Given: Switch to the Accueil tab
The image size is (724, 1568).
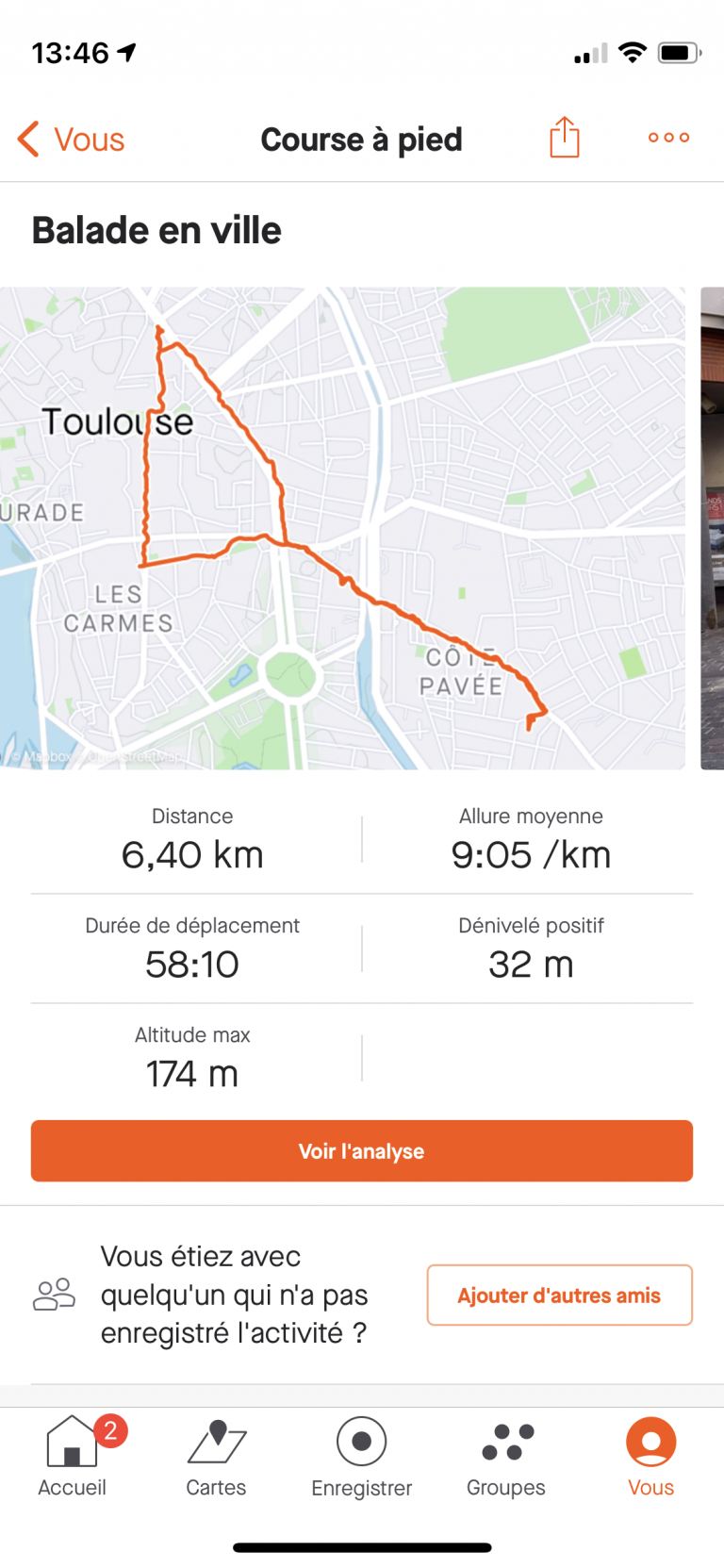Looking at the screenshot, I should click(73, 1458).
